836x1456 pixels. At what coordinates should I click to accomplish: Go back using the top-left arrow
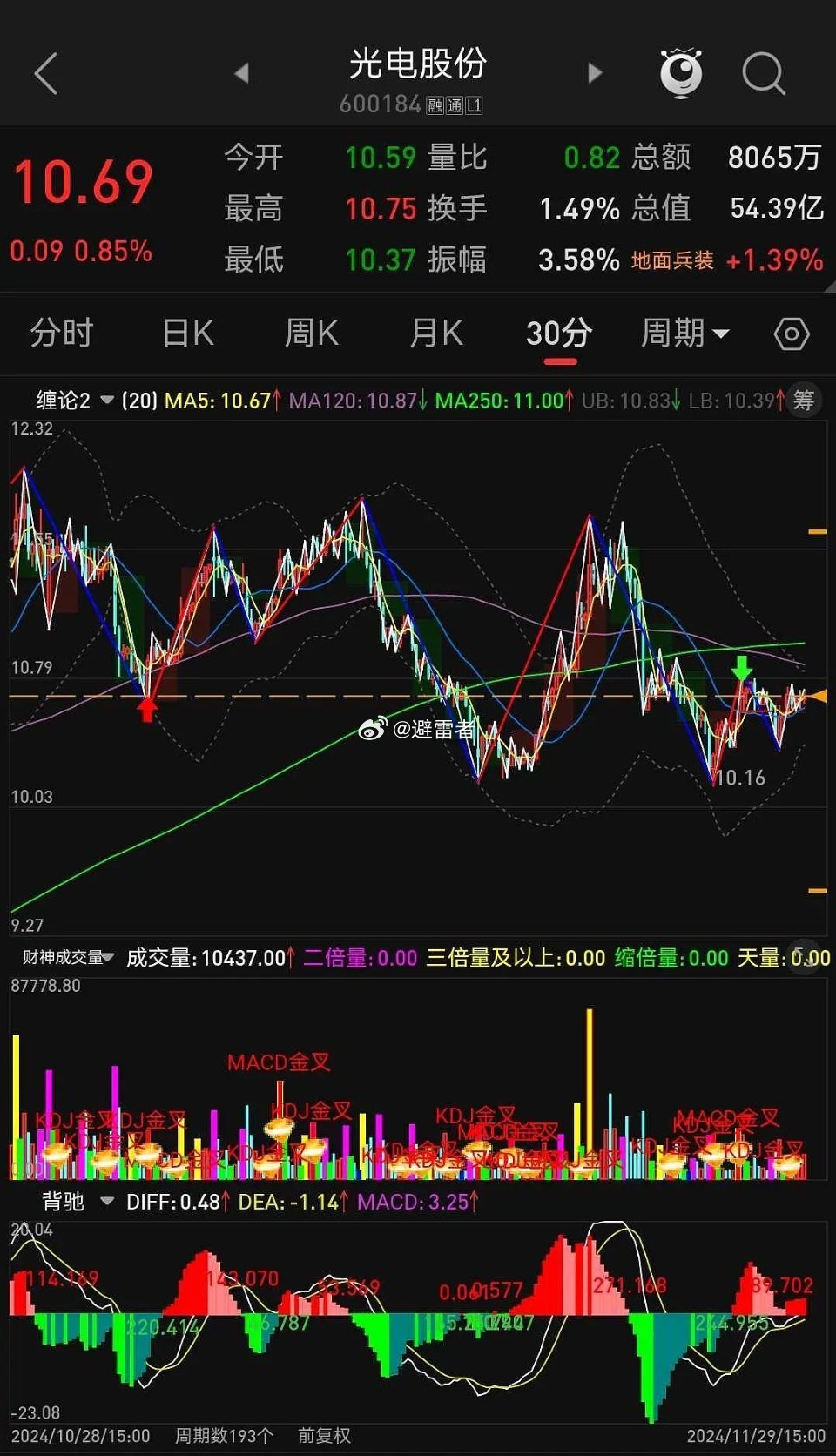click(46, 73)
